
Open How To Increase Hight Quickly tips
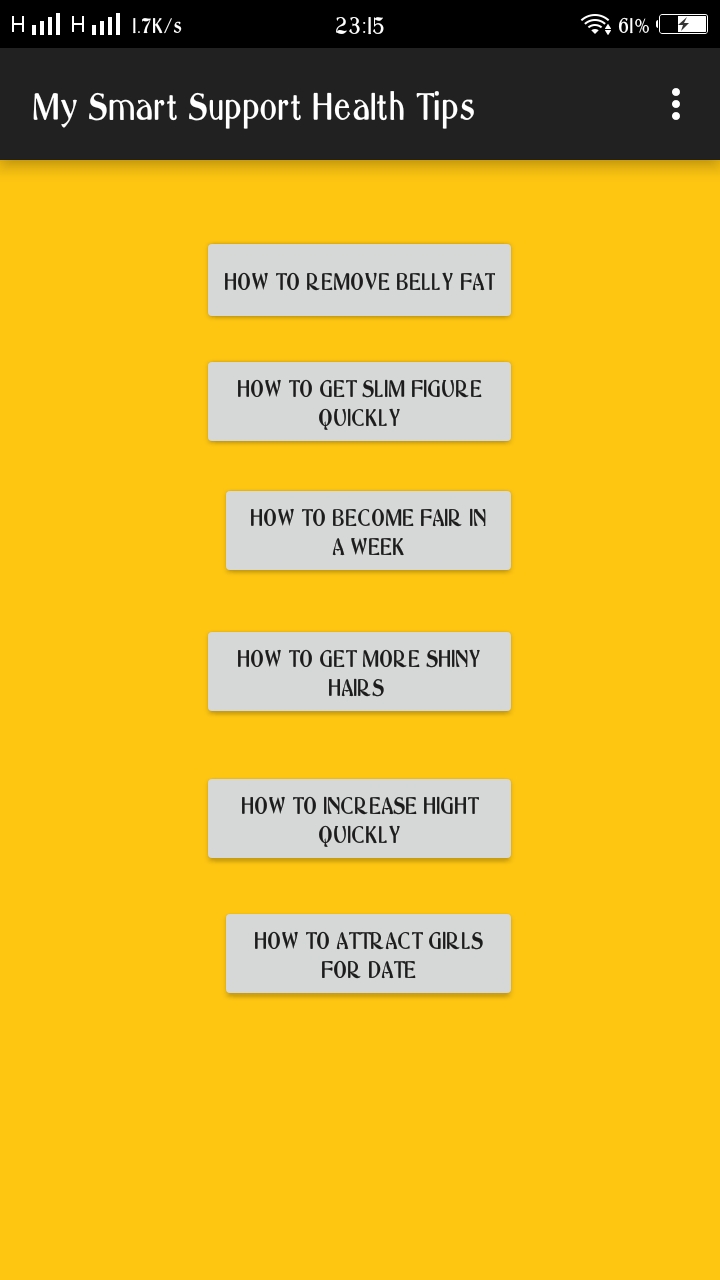point(359,819)
